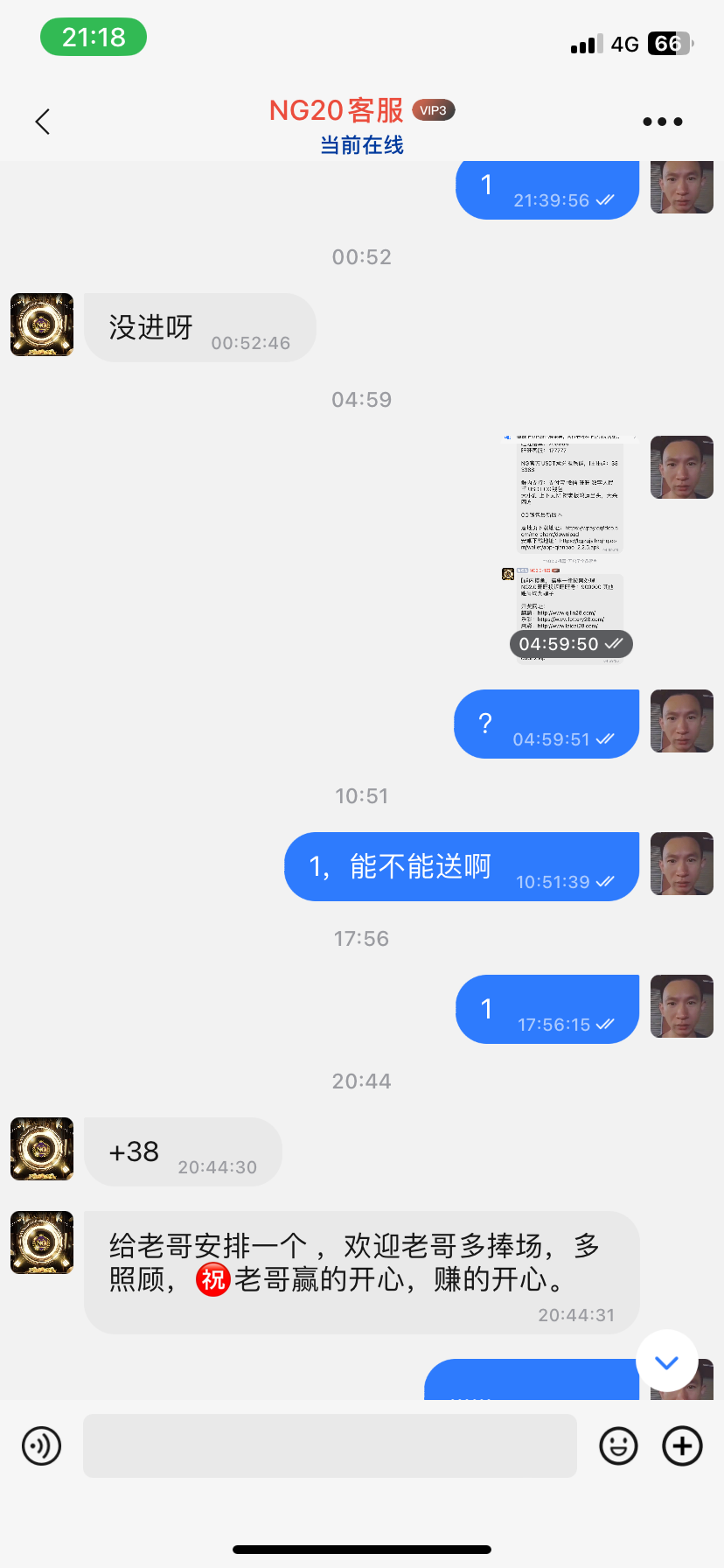724x1568 pixels.
Task: Open the screenshot image sent at 04:59:50
Action: click(x=568, y=548)
